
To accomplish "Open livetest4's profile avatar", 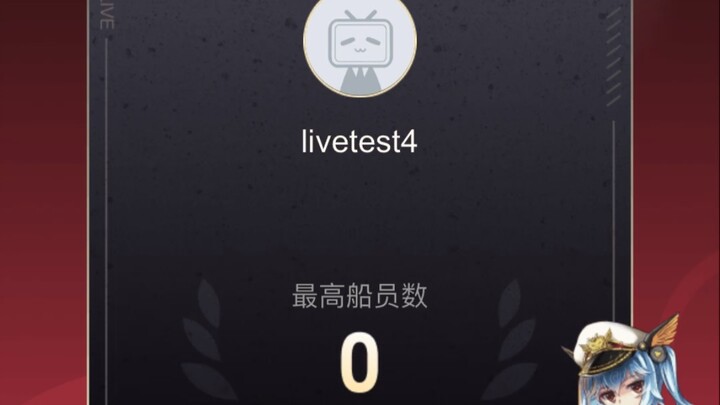I will pyautogui.click(x=359, y=48).
